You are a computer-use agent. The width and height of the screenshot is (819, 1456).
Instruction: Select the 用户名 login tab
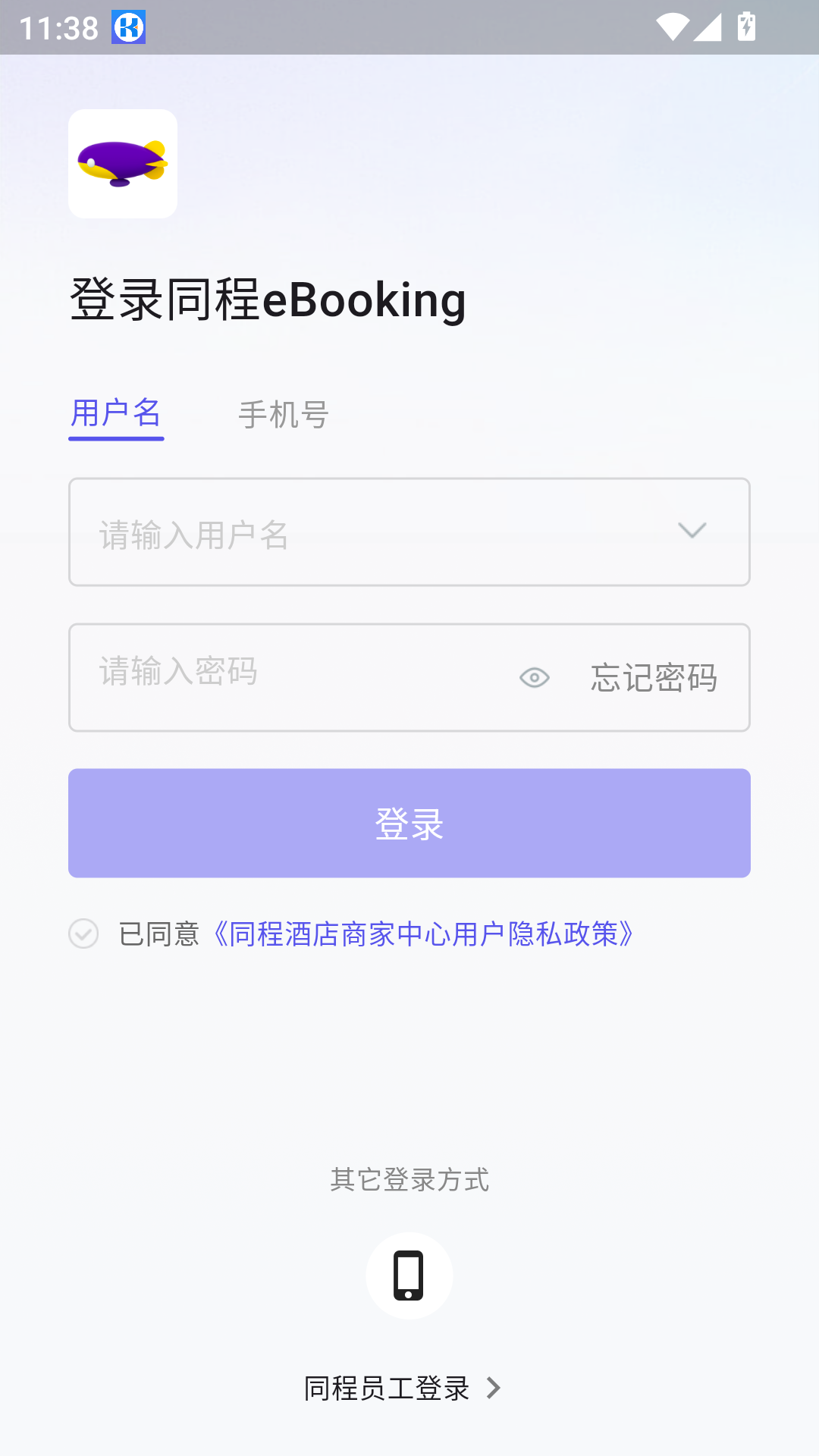(x=115, y=416)
